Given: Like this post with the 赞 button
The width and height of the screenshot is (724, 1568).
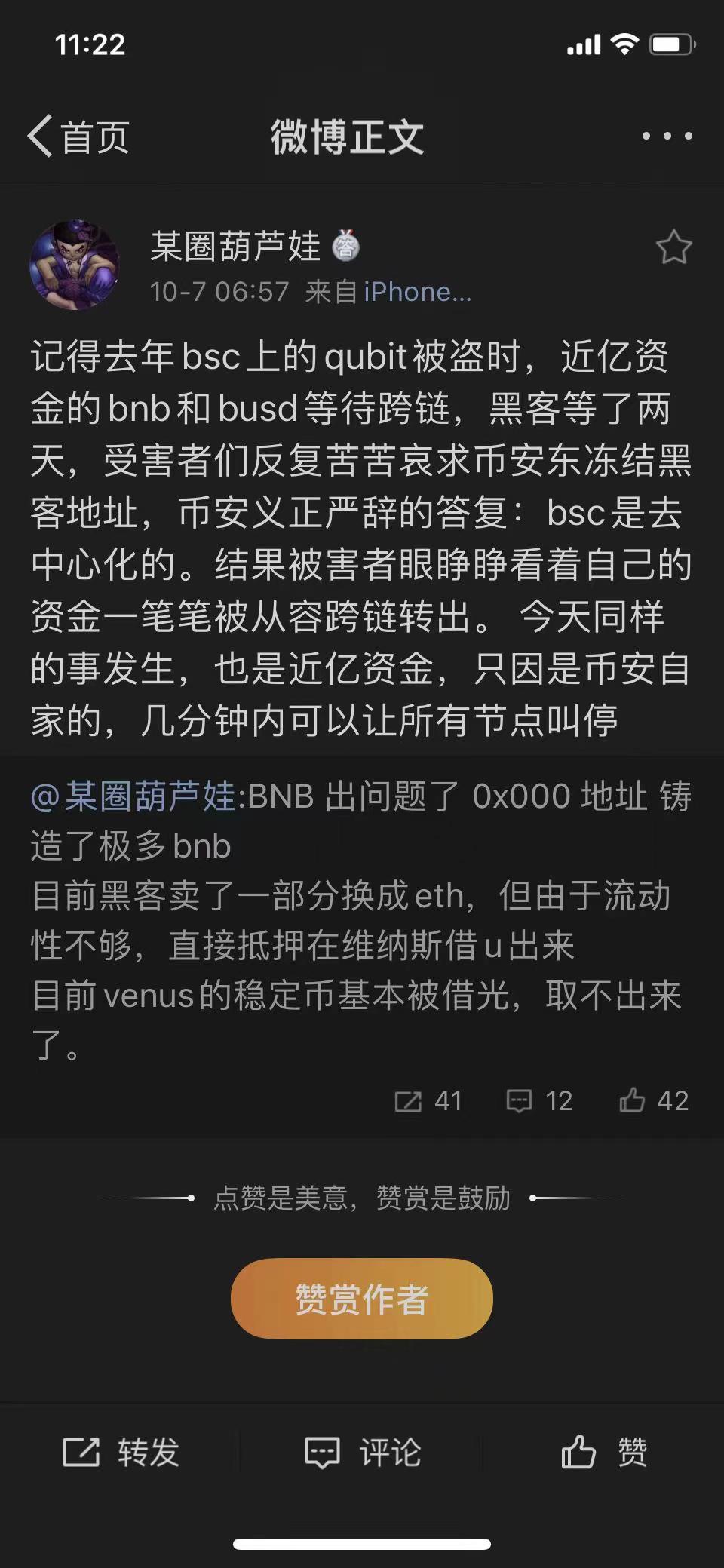Looking at the screenshot, I should [x=603, y=1452].
